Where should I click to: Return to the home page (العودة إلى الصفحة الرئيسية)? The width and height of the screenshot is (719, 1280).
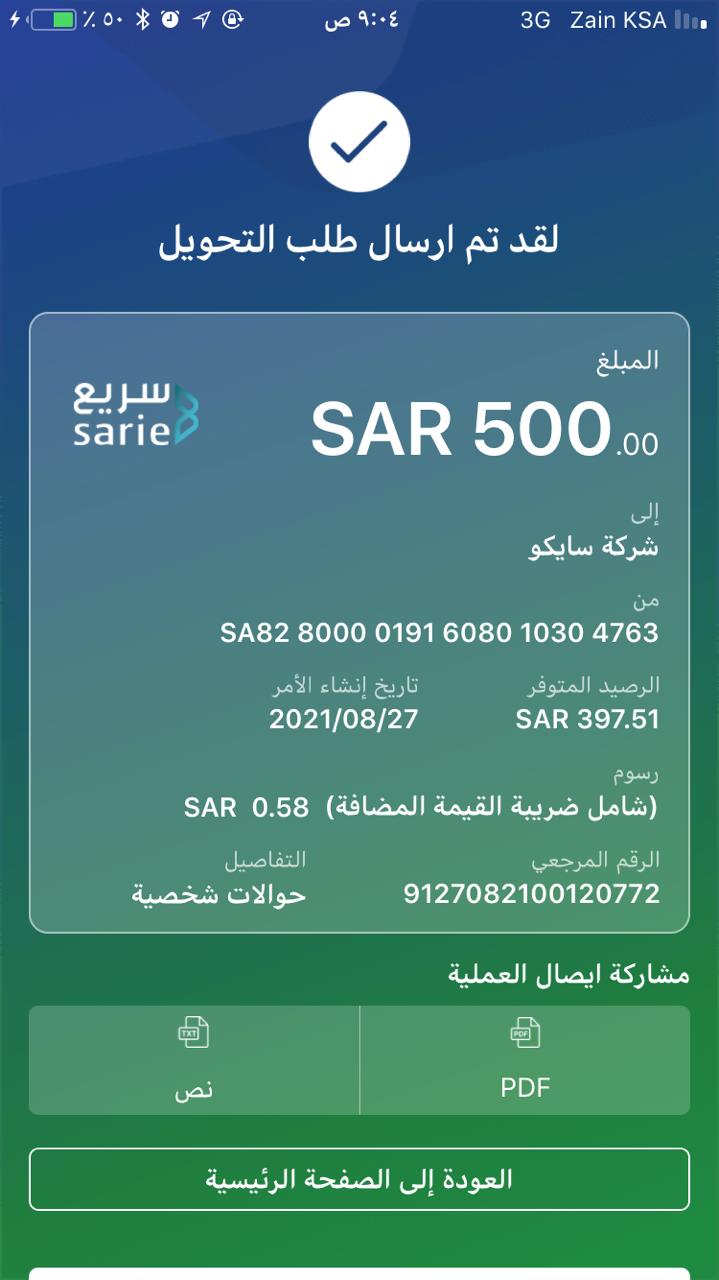coord(359,1179)
